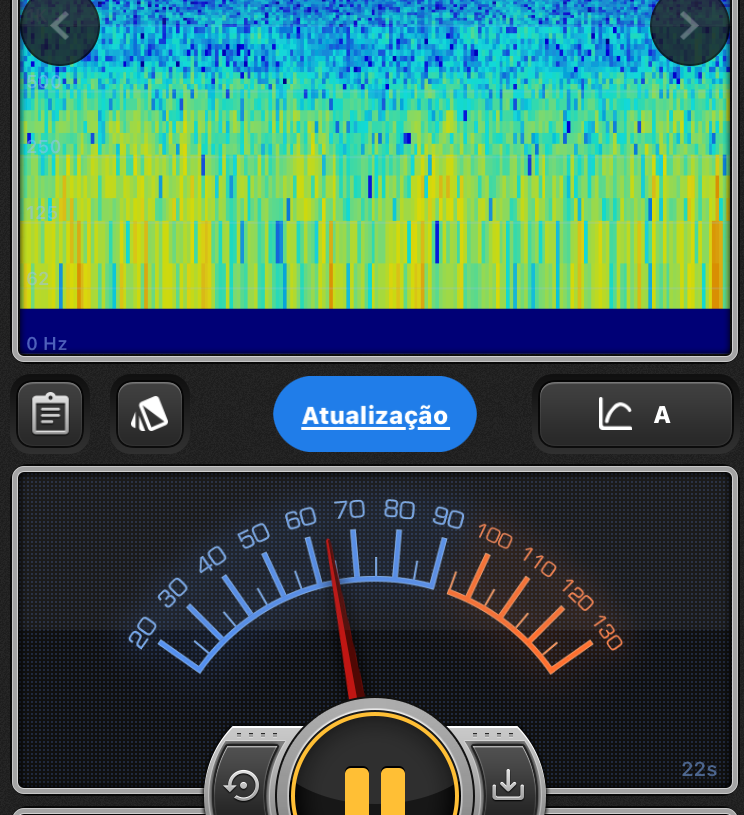Tap the Atualização button

pos(375,415)
